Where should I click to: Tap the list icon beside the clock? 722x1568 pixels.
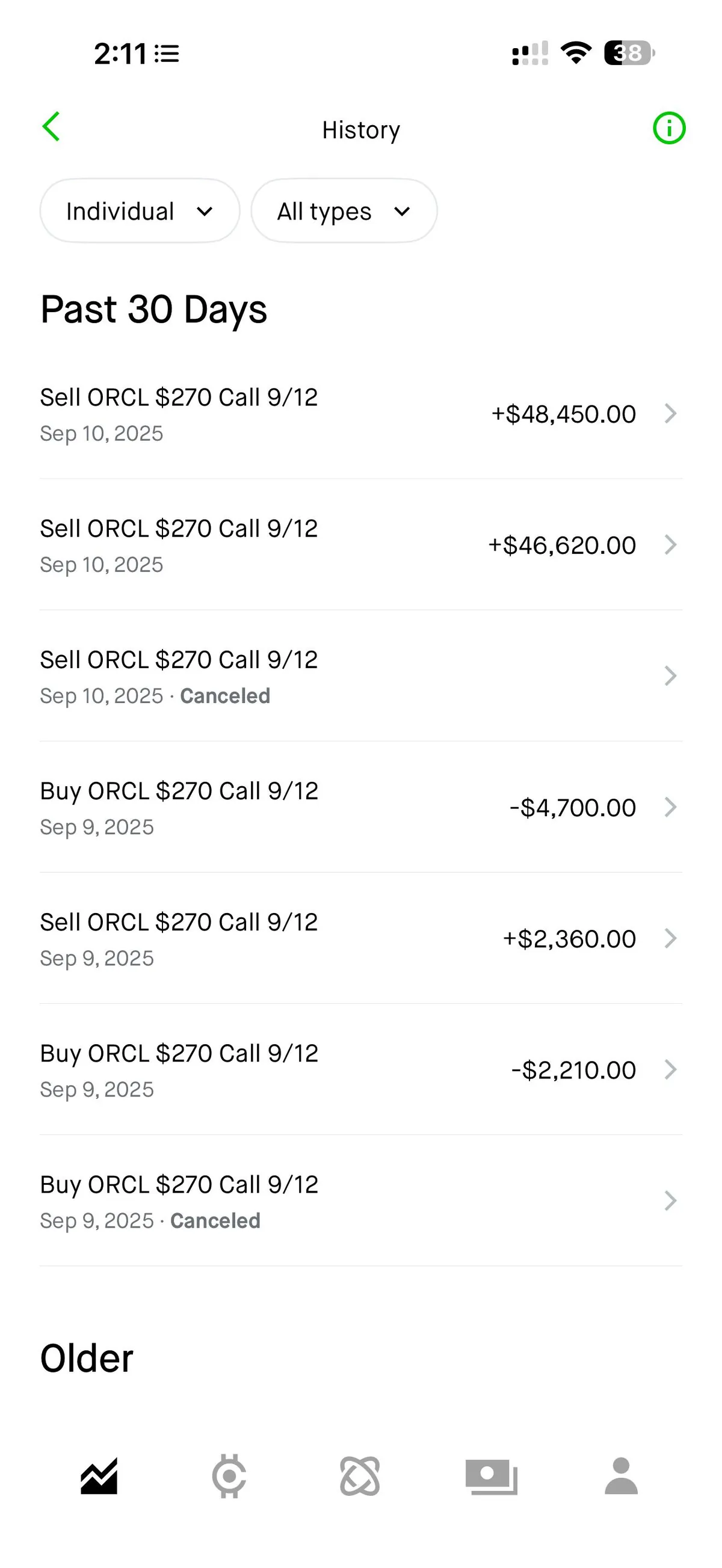point(167,52)
